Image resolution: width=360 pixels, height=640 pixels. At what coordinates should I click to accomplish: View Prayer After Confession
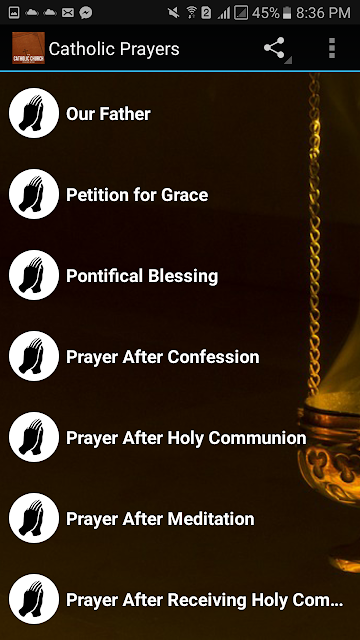180,356
